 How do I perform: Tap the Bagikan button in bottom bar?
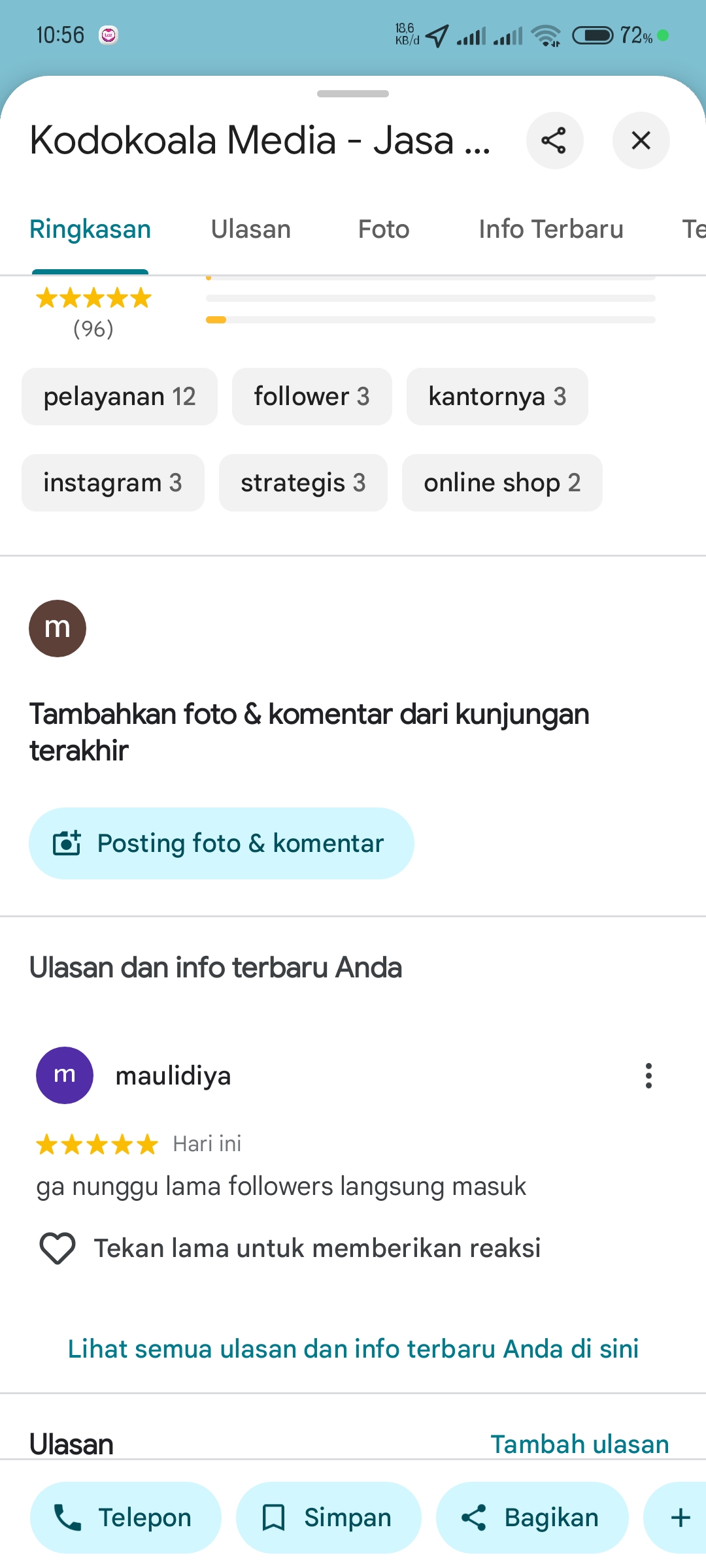click(x=532, y=1517)
